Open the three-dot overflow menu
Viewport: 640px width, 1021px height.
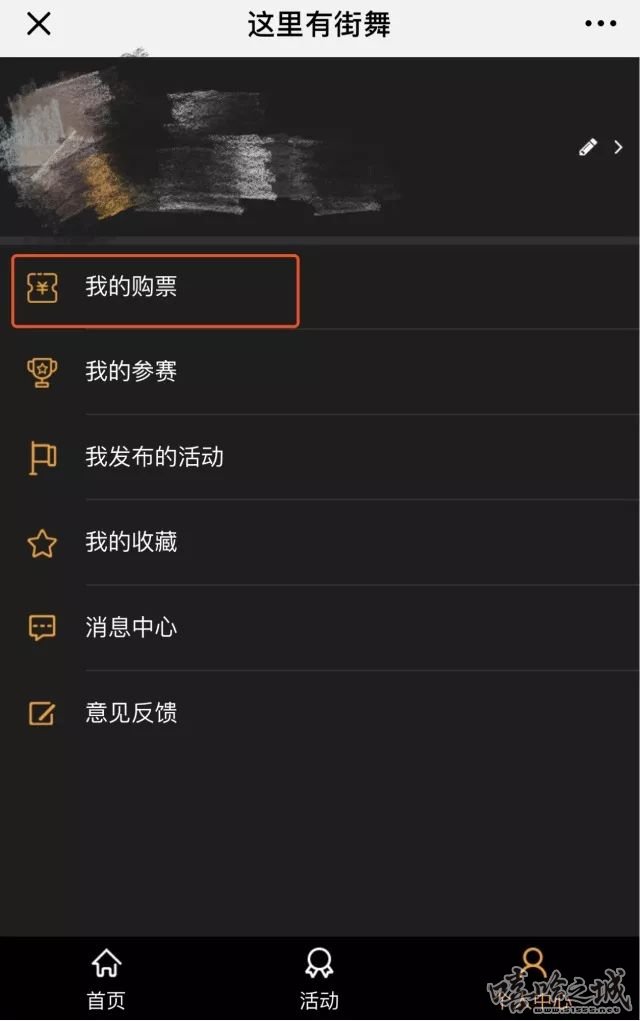click(x=601, y=24)
